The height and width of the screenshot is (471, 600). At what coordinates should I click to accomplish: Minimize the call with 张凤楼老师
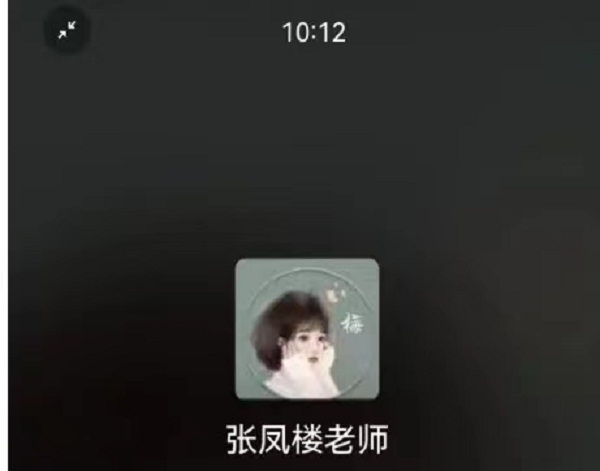click(x=67, y=33)
